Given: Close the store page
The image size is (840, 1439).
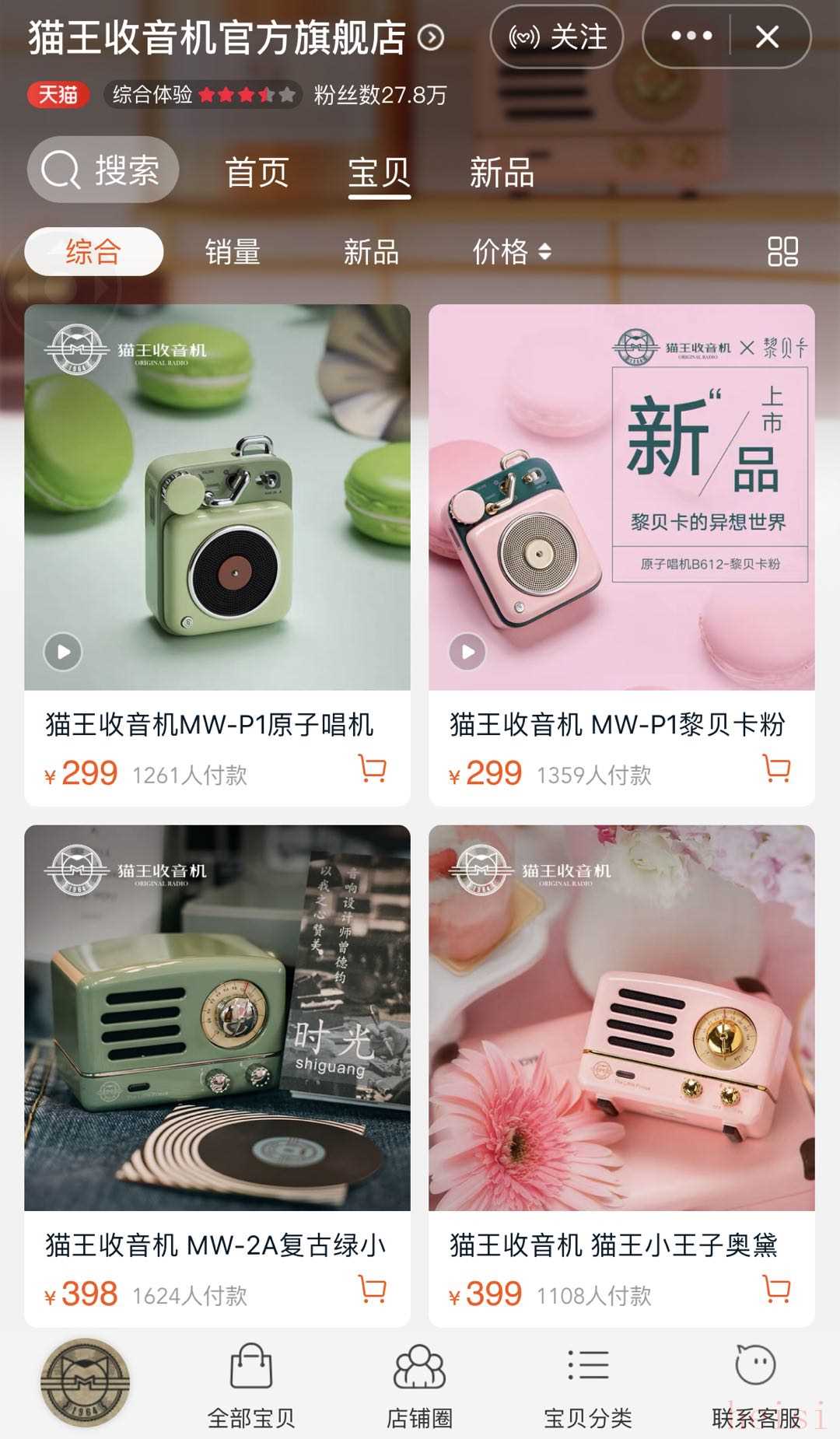Looking at the screenshot, I should tap(767, 37).
